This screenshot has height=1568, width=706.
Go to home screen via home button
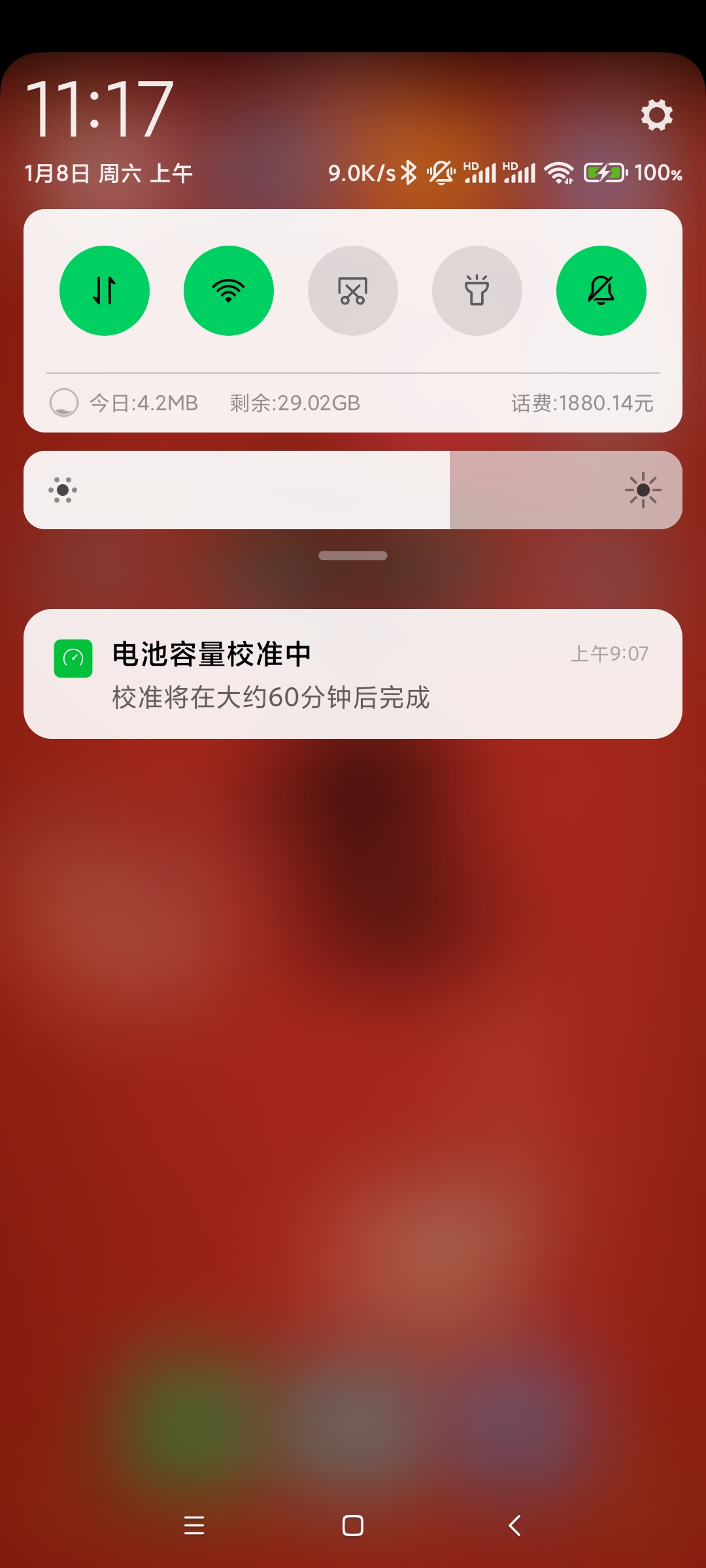353,1526
